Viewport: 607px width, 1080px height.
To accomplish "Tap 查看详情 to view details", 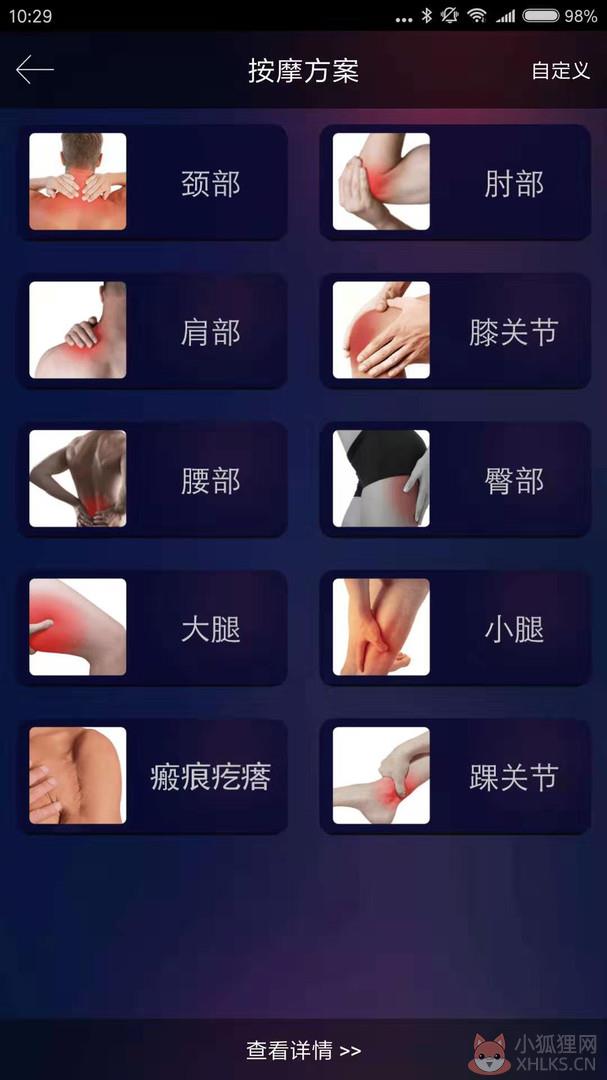I will coord(303,1050).
